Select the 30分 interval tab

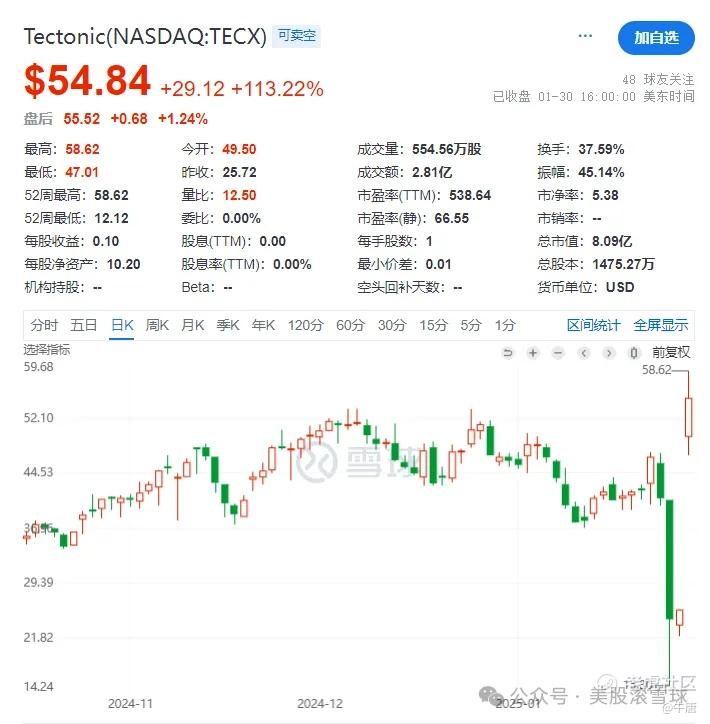pyautogui.click(x=392, y=325)
